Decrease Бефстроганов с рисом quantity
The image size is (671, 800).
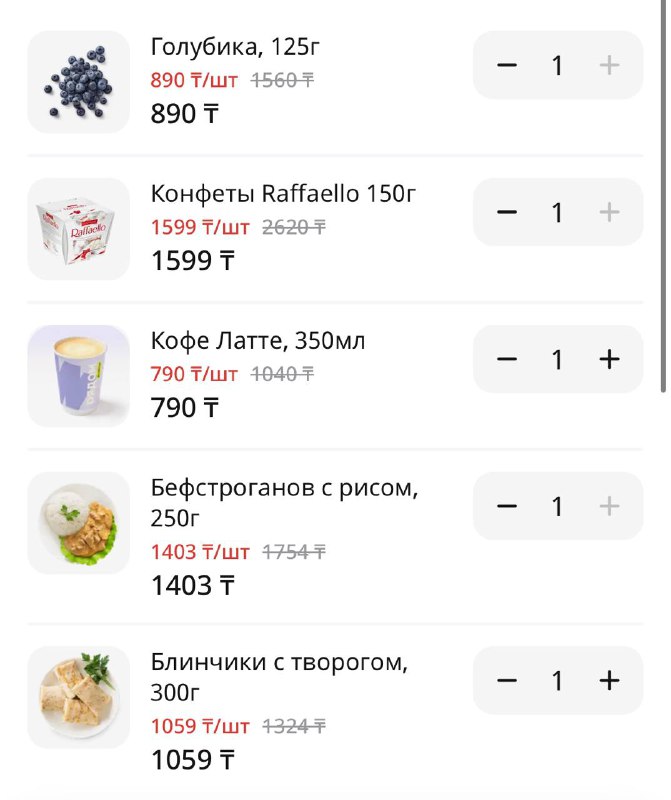pyautogui.click(x=507, y=507)
